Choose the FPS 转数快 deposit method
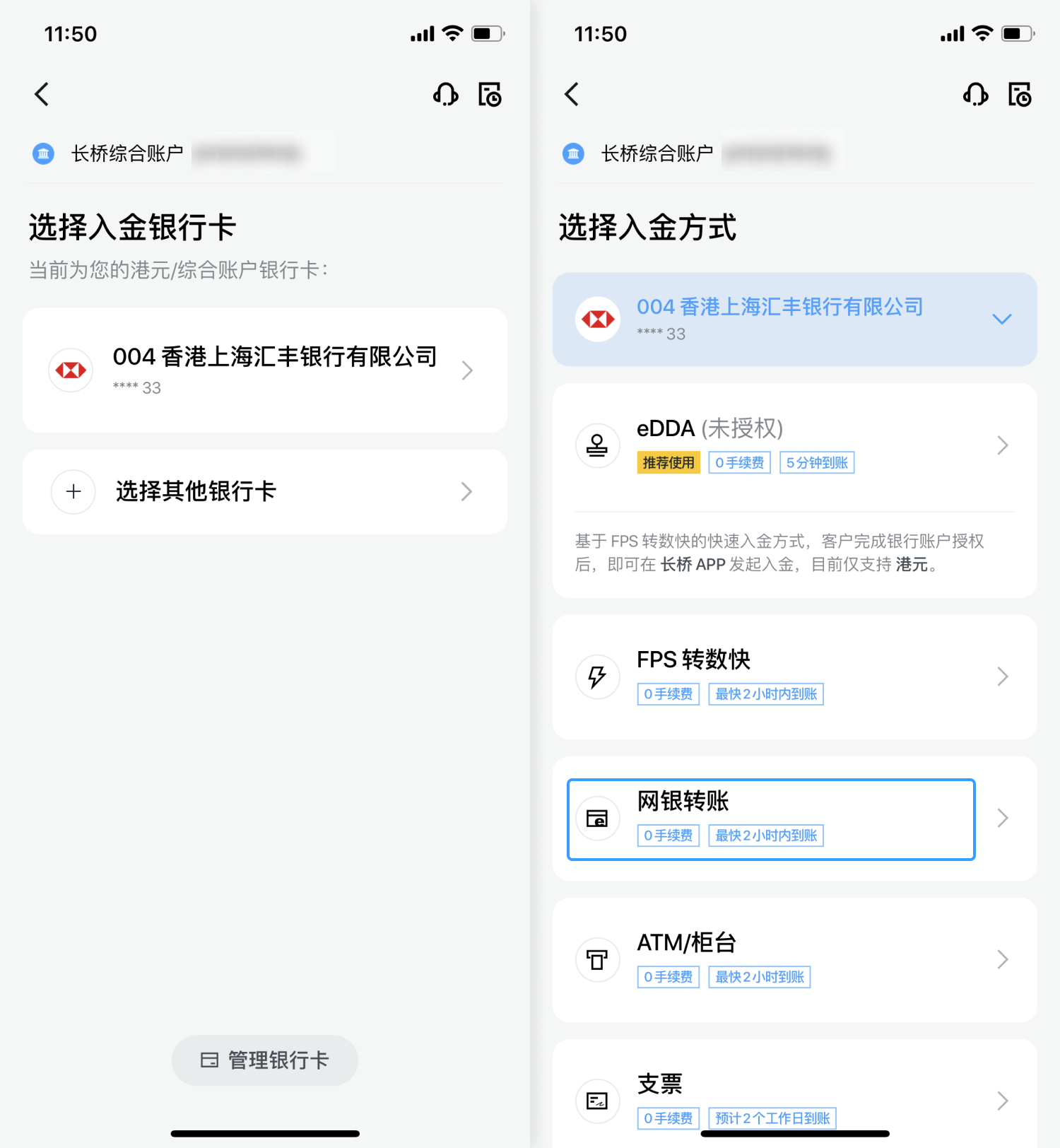This screenshot has height=1148, width=1060. pyautogui.click(x=794, y=676)
